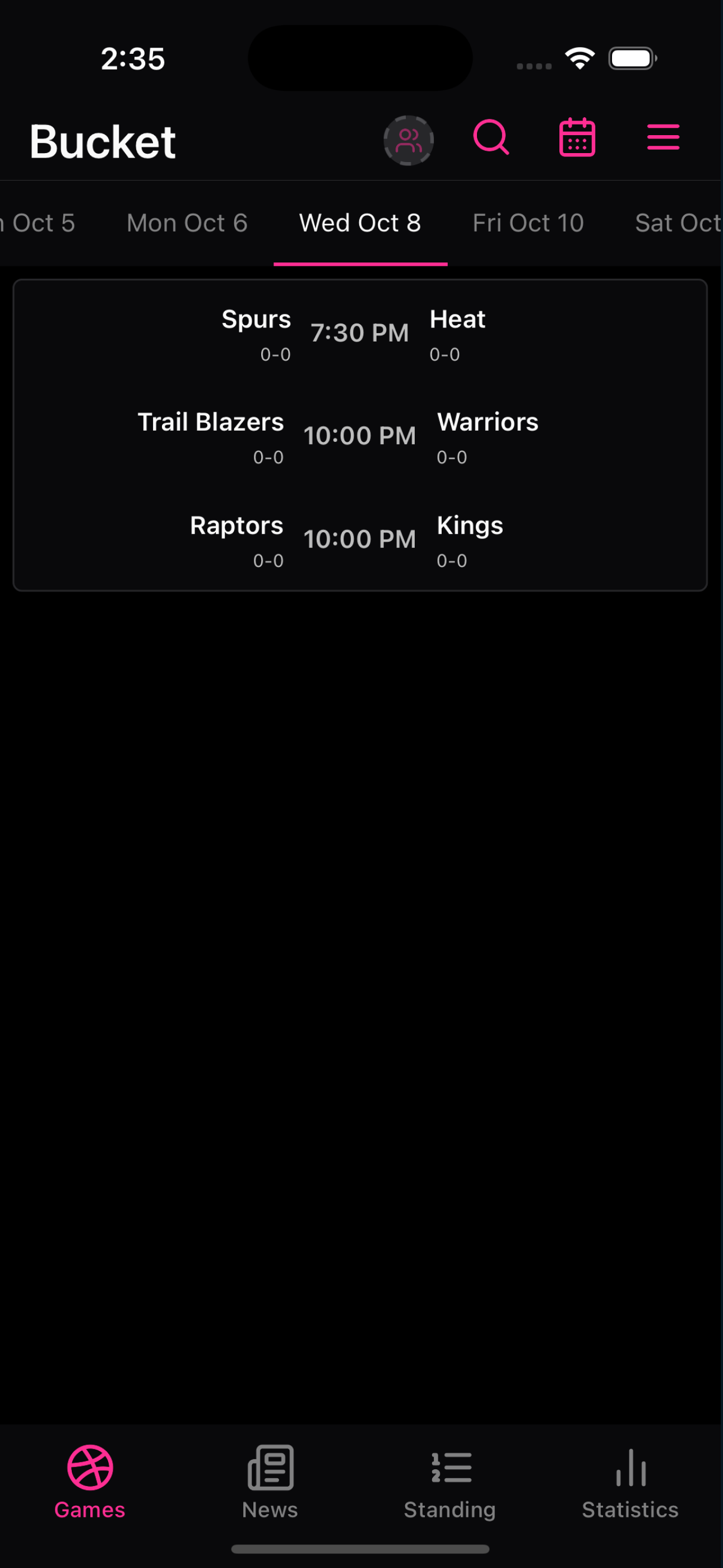Tap the Wi-Fi icon in status bar
The image size is (723, 1568).
click(x=580, y=57)
